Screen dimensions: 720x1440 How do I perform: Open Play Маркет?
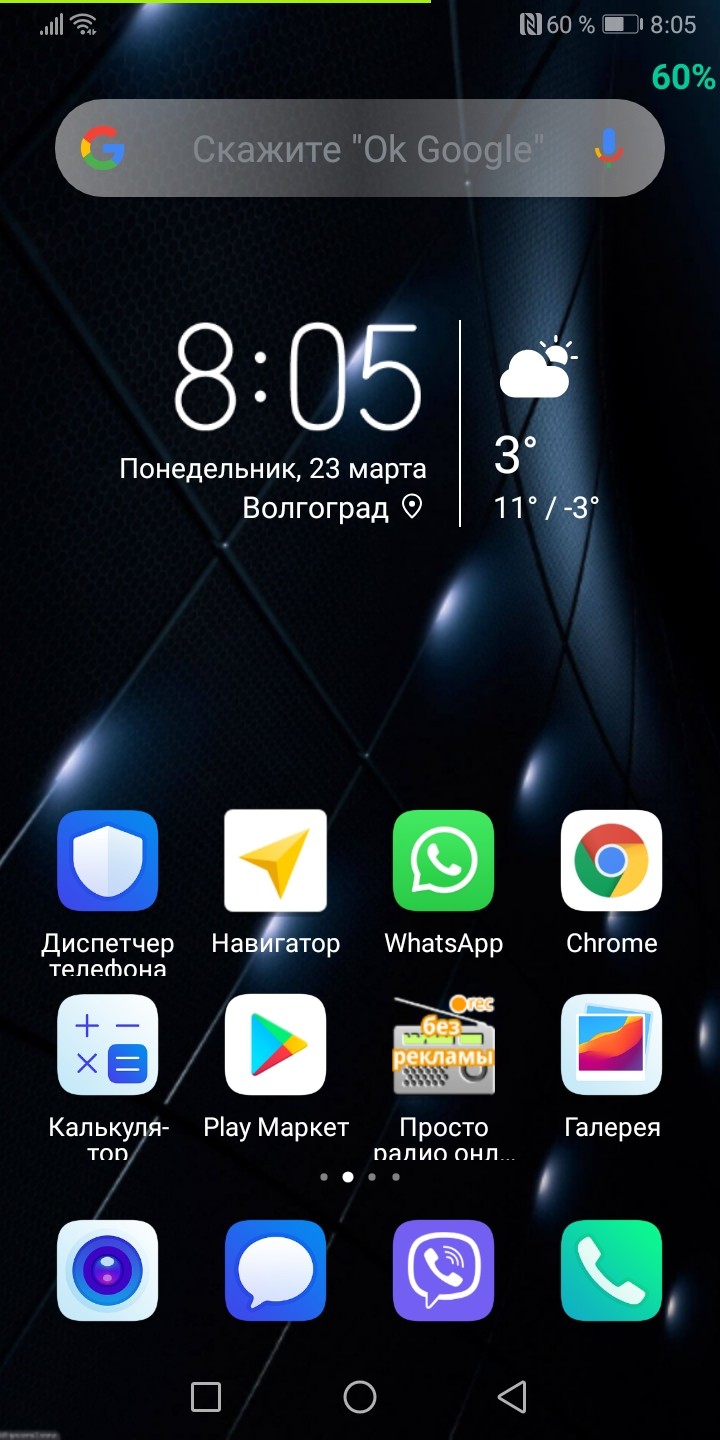coord(275,1045)
